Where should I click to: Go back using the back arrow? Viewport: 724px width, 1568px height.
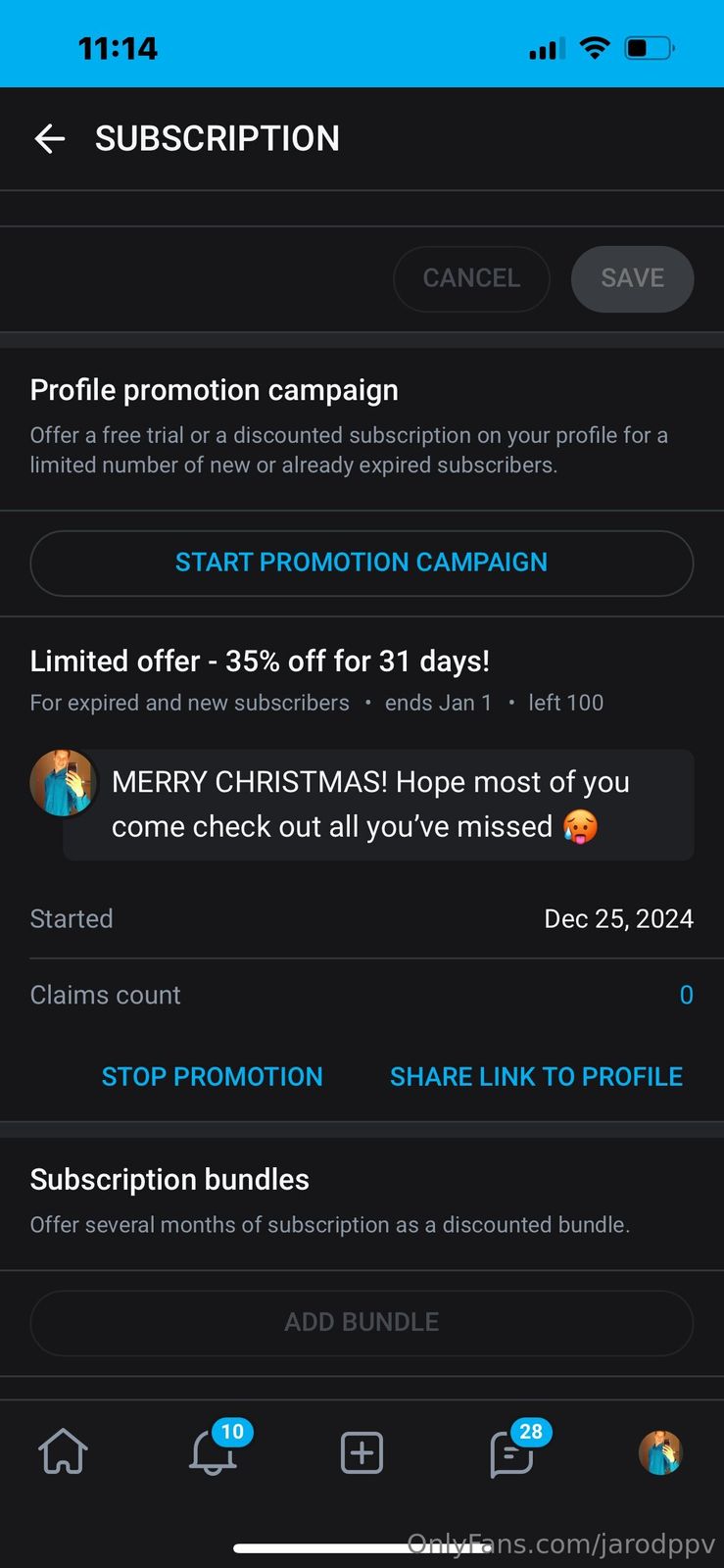pos(50,139)
